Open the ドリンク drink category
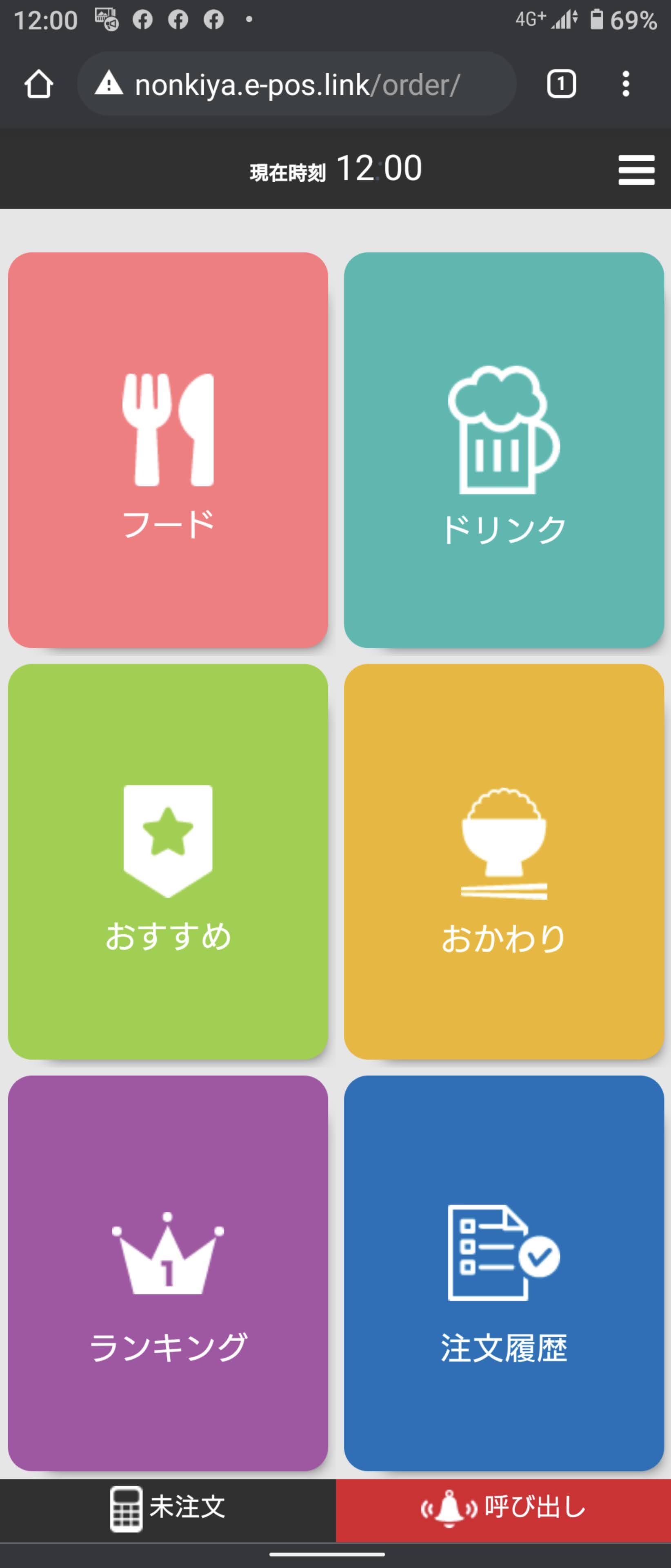Viewport: 671px width, 1568px height. (x=504, y=450)
